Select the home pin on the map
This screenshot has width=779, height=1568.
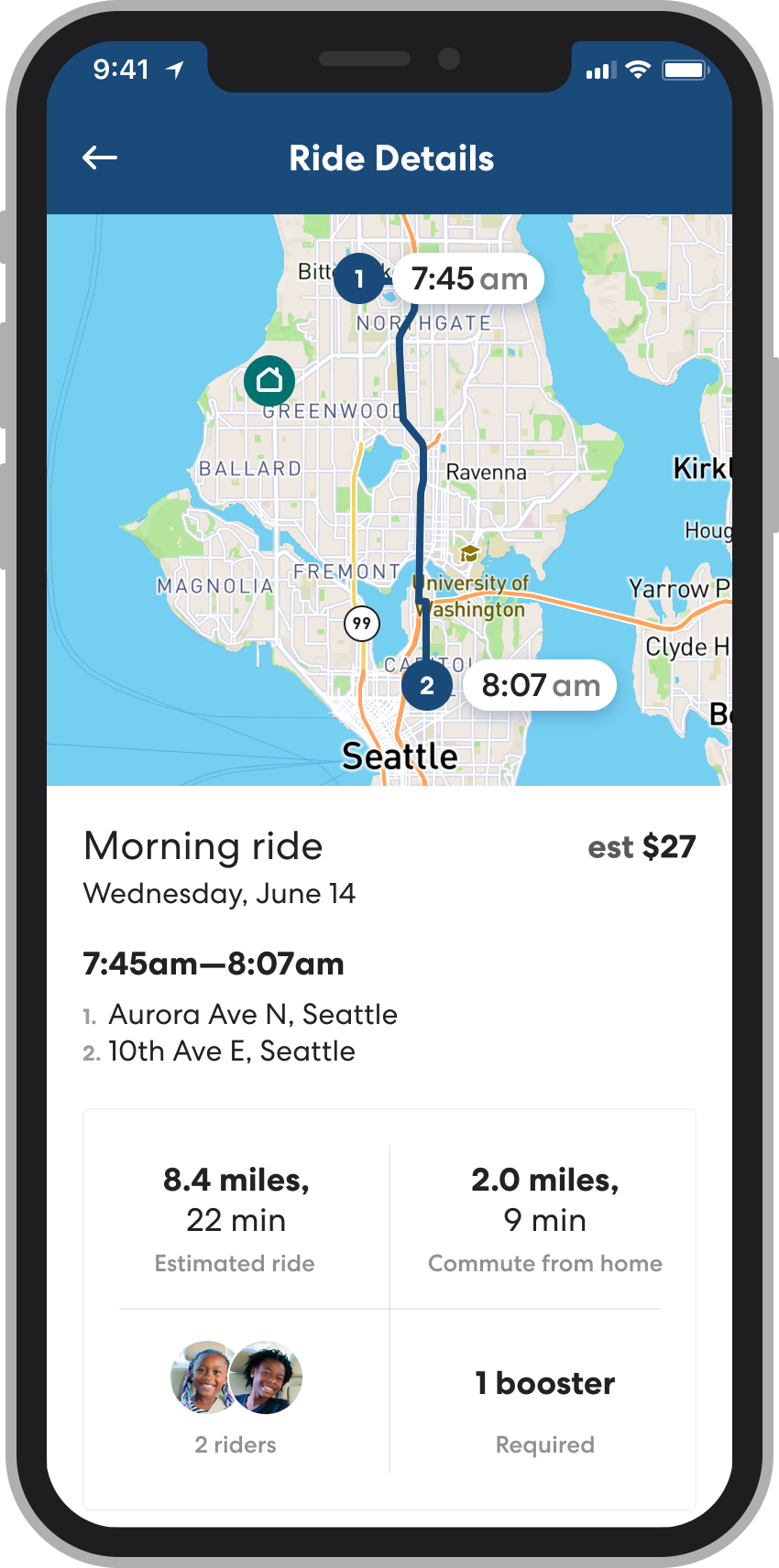coord(269,380)
